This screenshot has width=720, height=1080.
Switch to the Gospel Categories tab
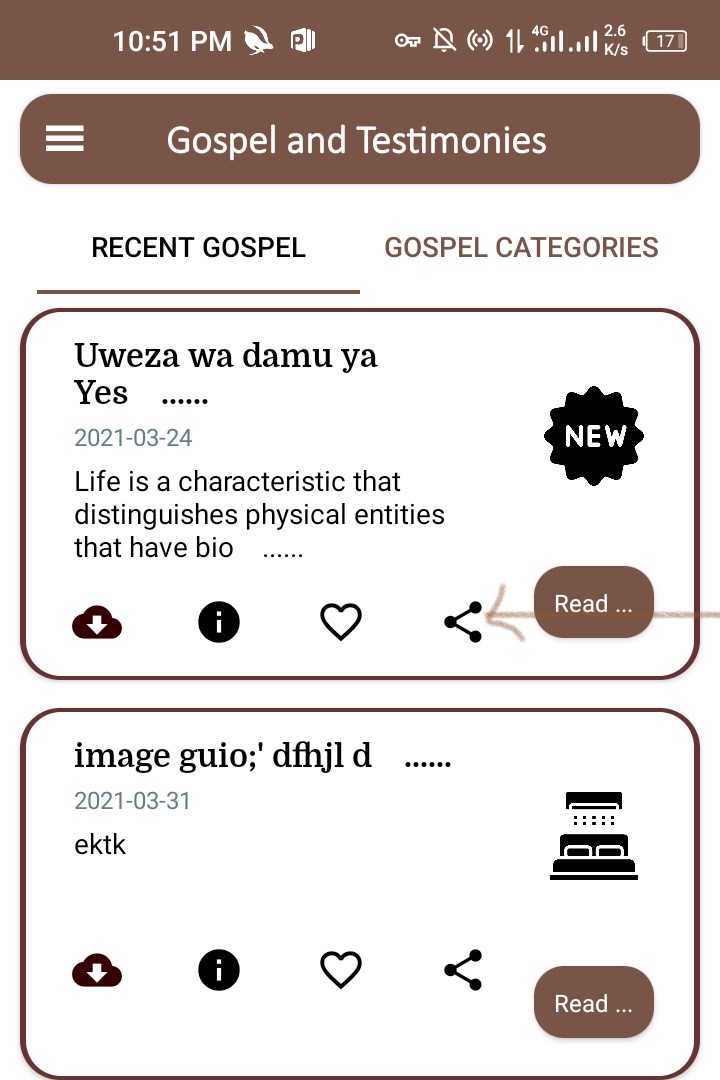coord(521,248)
